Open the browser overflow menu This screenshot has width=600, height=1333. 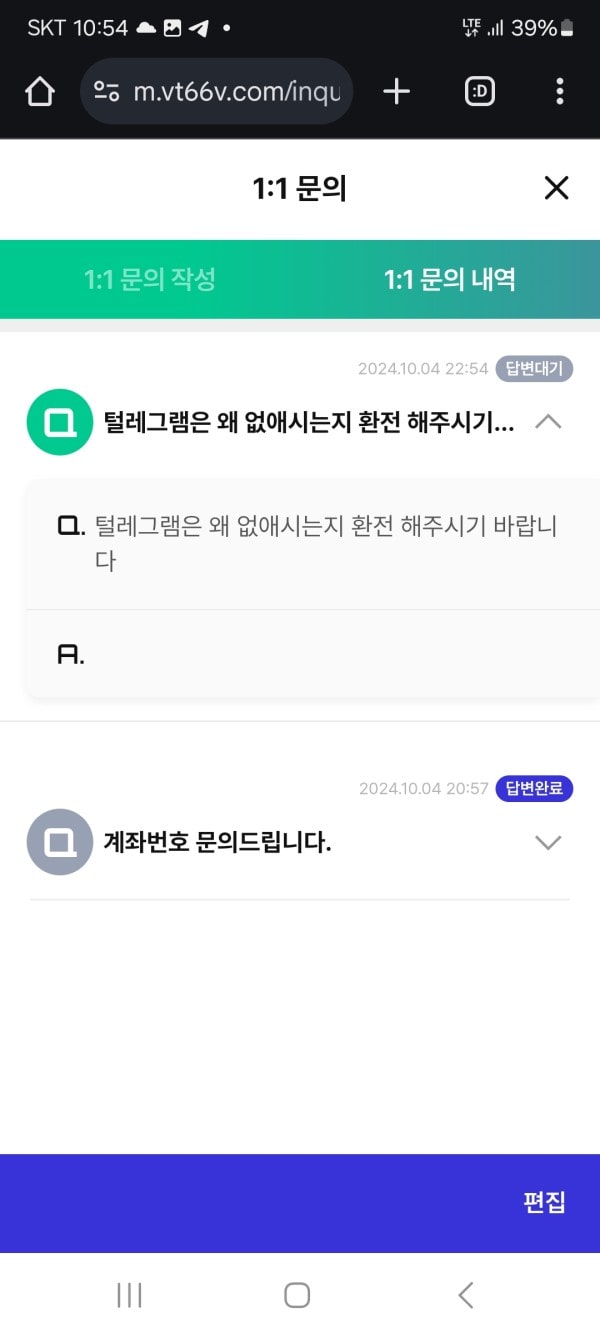pos(560,92)
